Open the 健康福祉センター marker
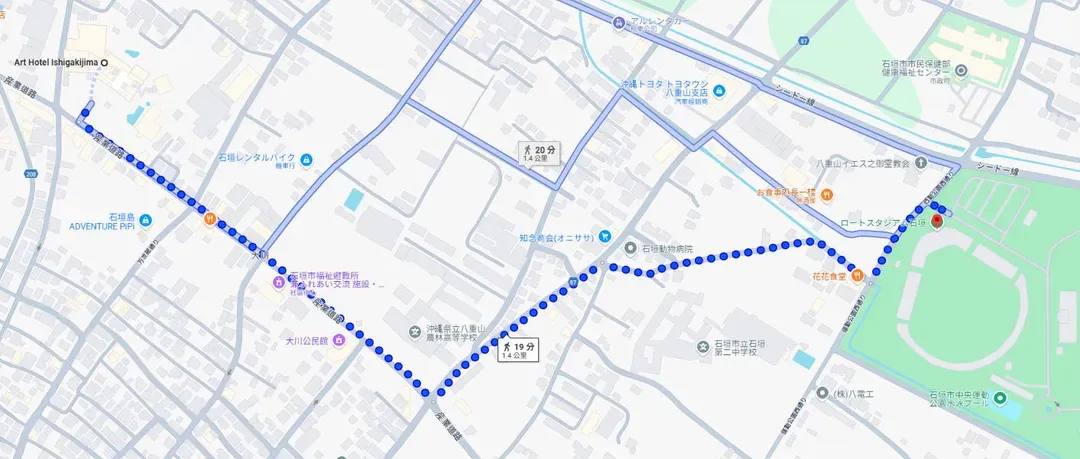Viewport: 1080px width, 459px height. coord(961,71)
